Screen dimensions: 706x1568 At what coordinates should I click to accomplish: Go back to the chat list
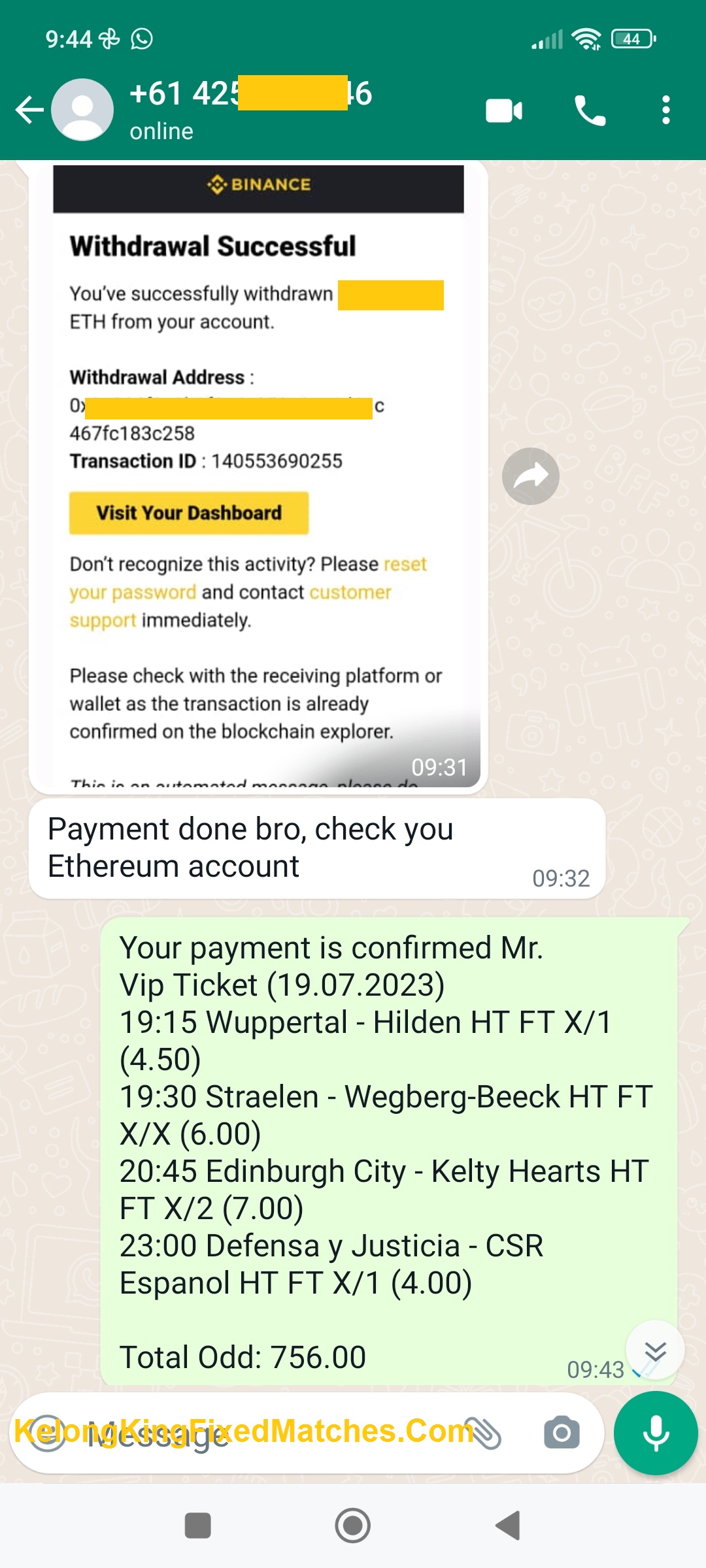[x=29, y=110]
